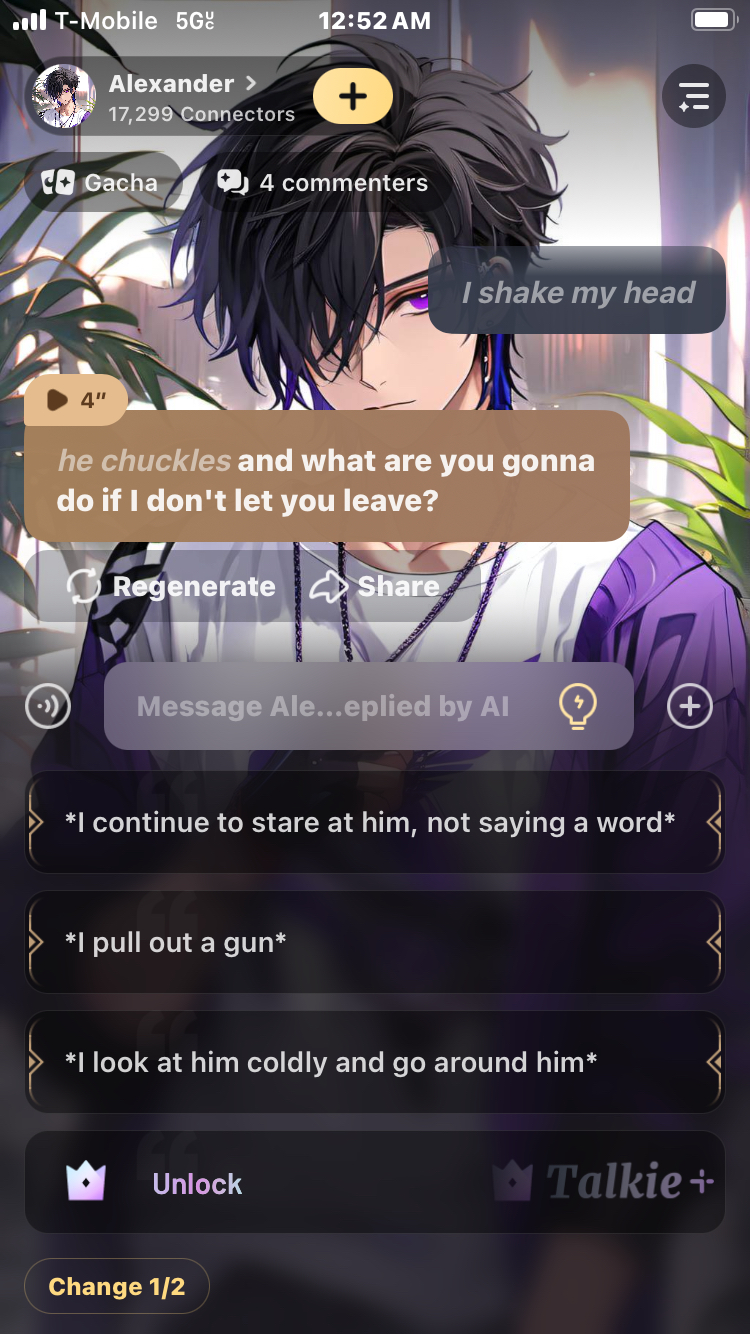View the 4 commenters

click(x=323, y=183)
